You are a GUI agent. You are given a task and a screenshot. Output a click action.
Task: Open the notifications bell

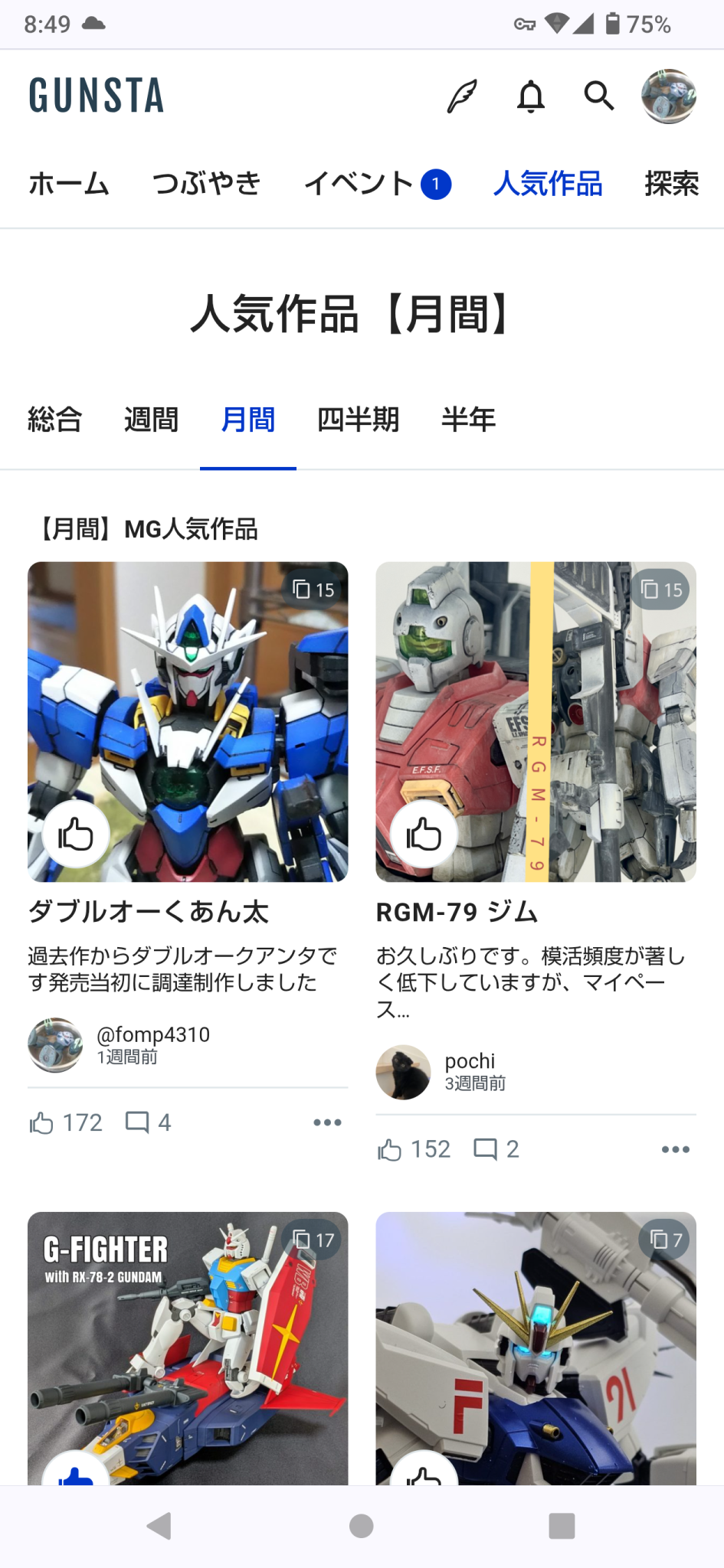(531, 96)
